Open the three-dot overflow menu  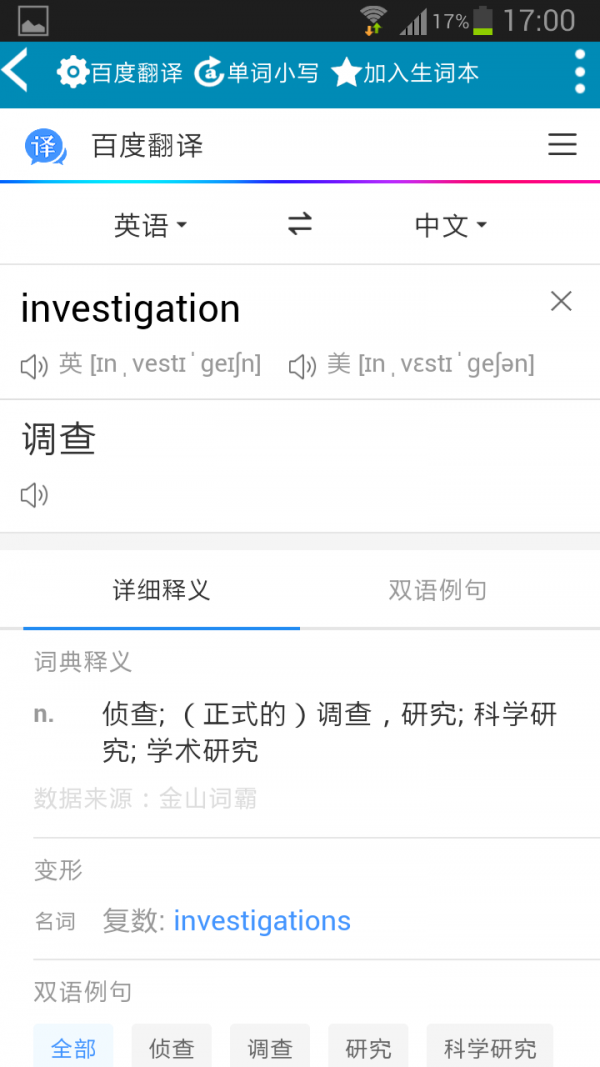coord(580,72)
